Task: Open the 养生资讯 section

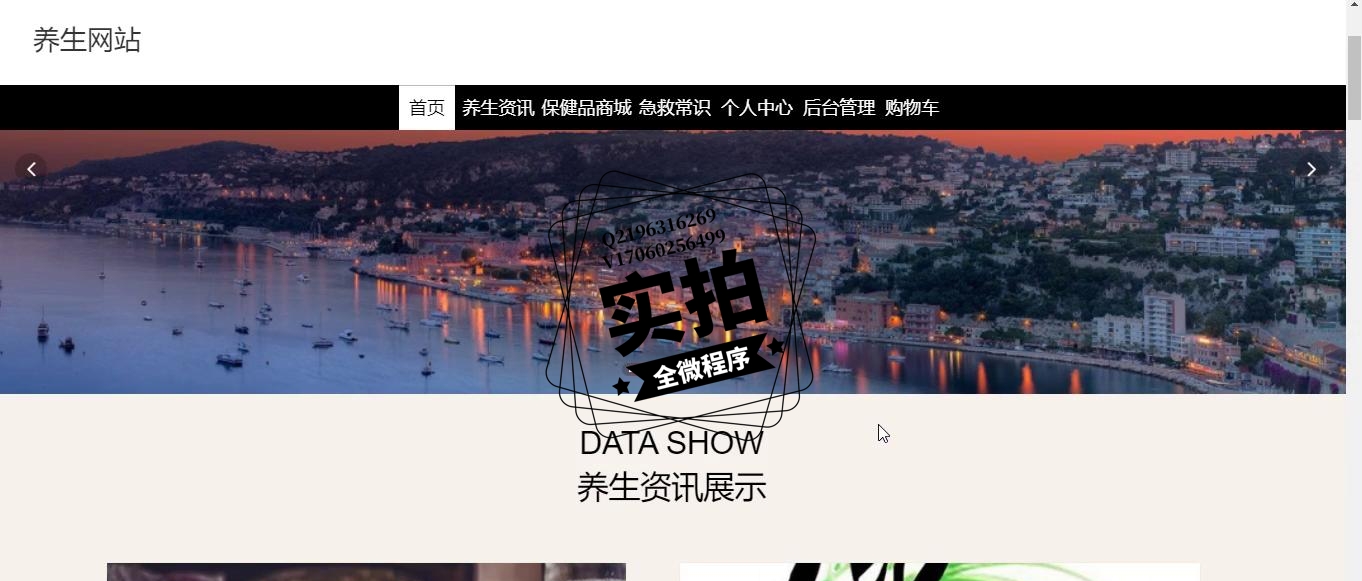Action: point(497,108)
